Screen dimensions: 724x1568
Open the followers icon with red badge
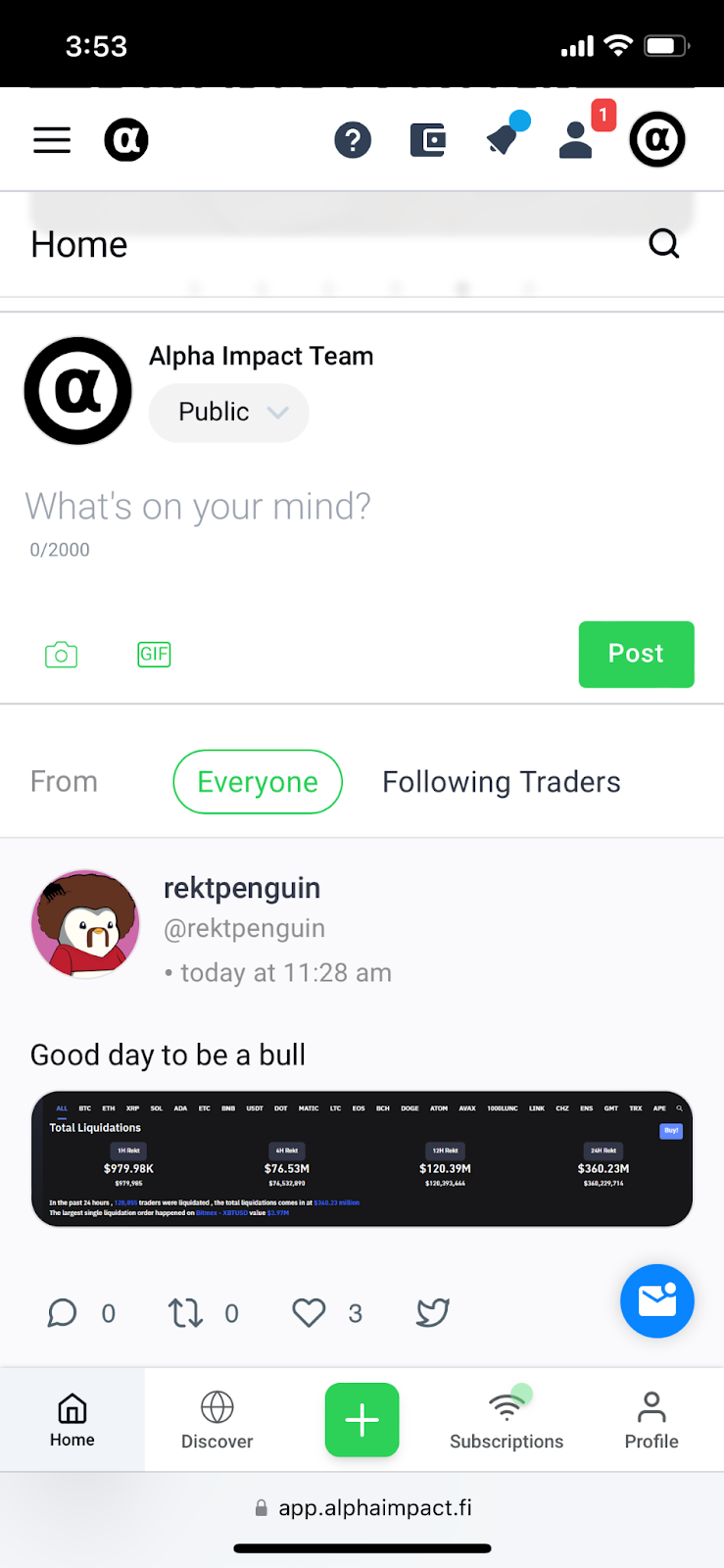578,140
